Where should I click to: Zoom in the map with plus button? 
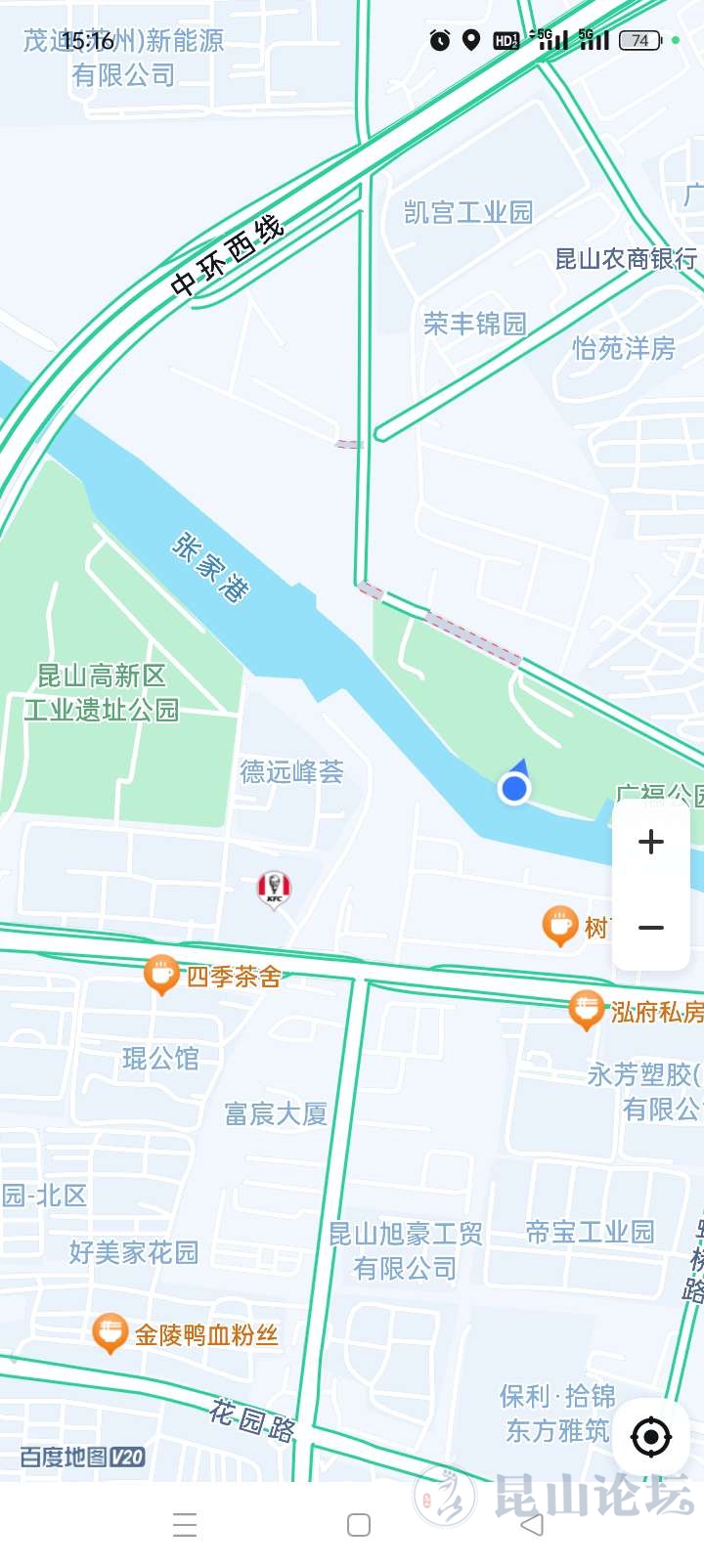tap(651, 842)
